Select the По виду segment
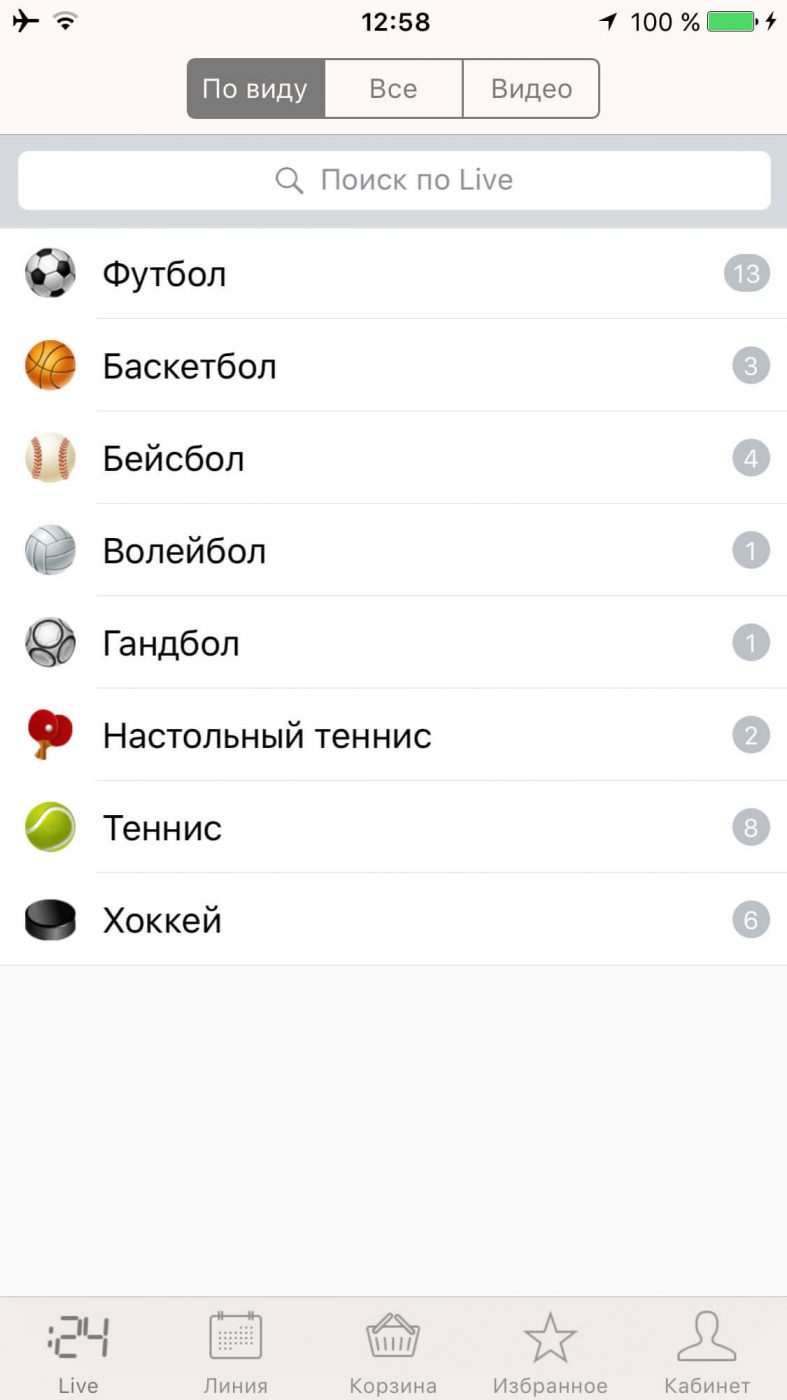Screen dimensions: 787x1400 pos(255,89)
